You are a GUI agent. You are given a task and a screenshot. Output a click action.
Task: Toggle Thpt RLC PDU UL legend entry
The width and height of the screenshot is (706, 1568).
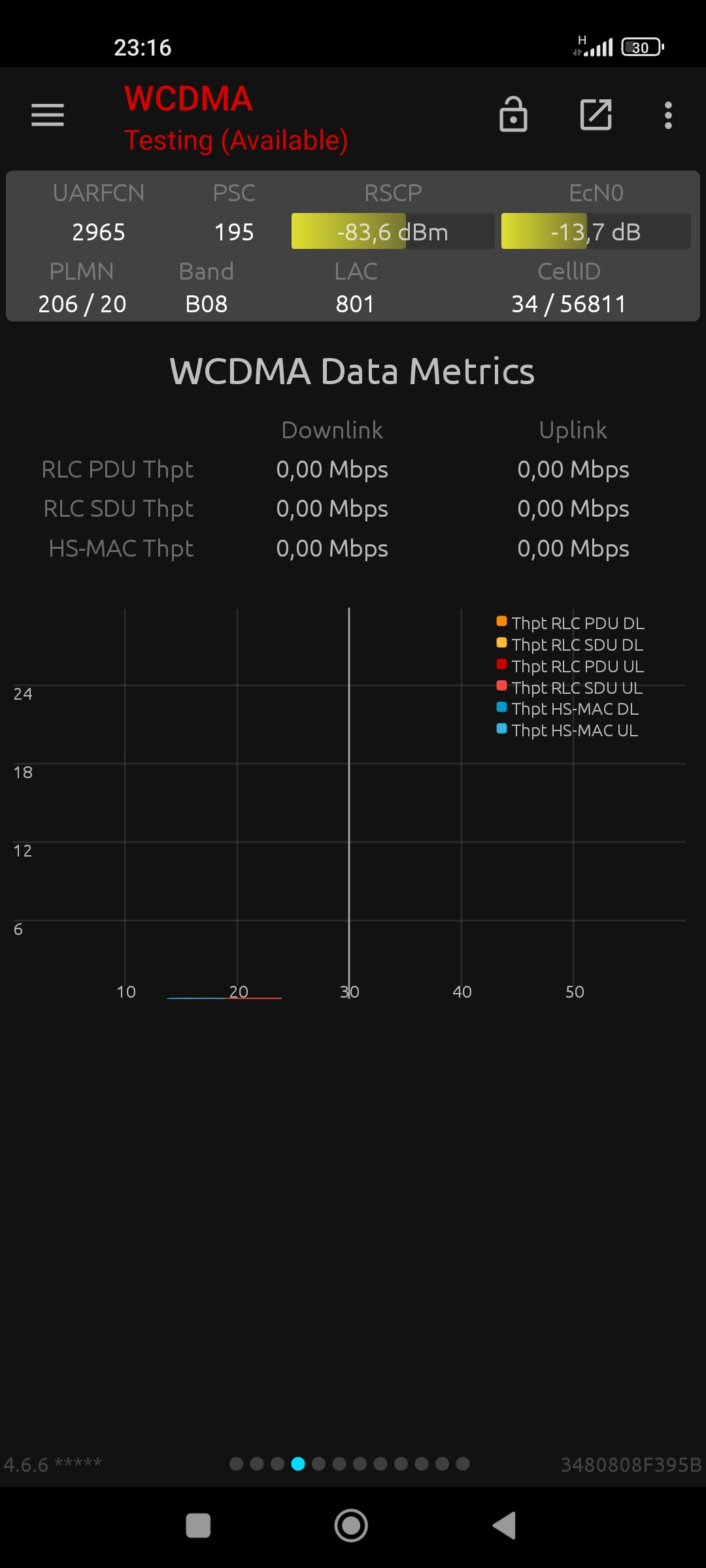pos(571,666)
